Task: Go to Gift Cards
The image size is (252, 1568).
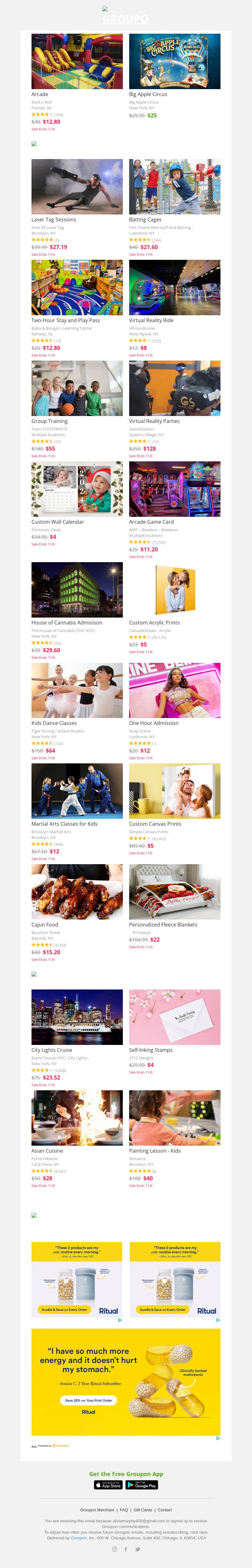Action: click(142, 1509)
